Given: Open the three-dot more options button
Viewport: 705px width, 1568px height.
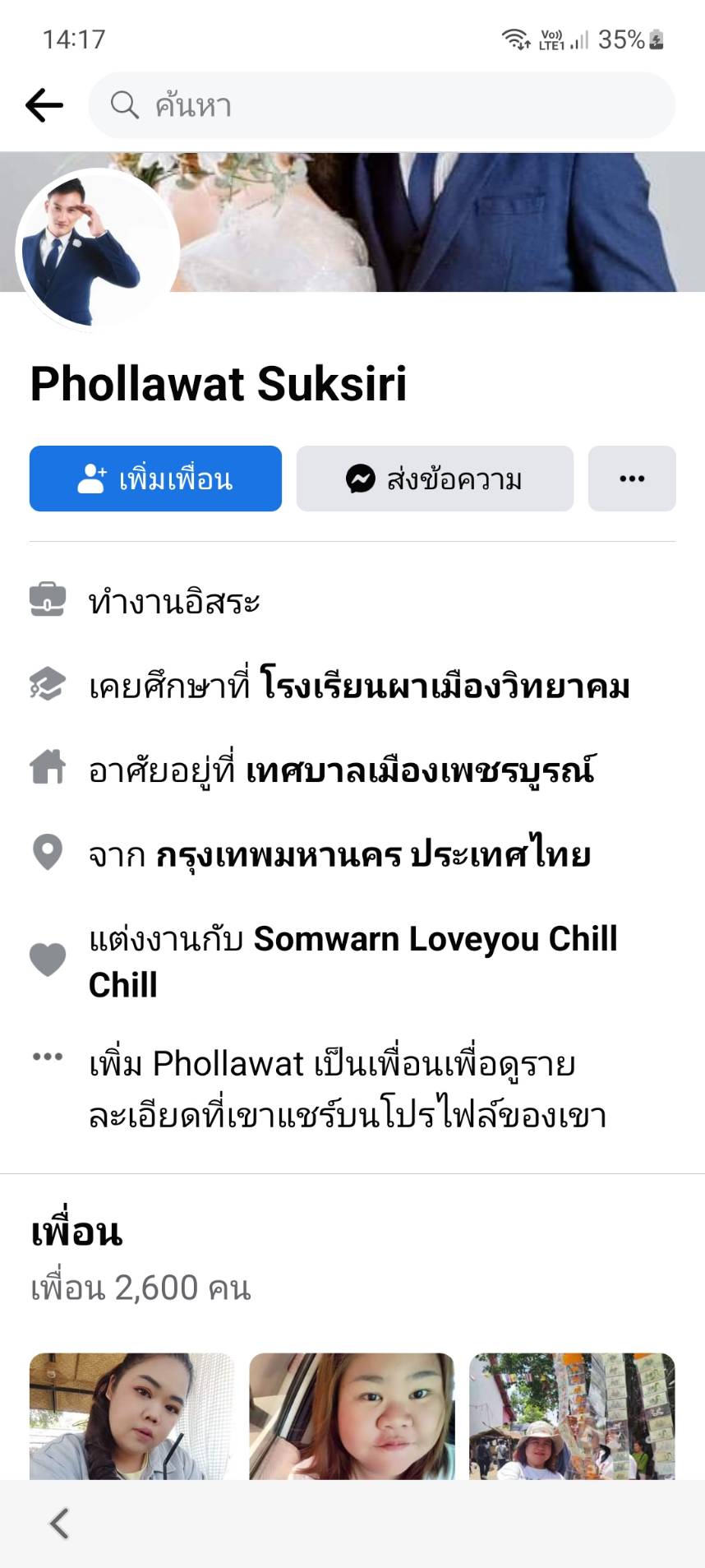Looking at the screenshot, I should point(631,479).
